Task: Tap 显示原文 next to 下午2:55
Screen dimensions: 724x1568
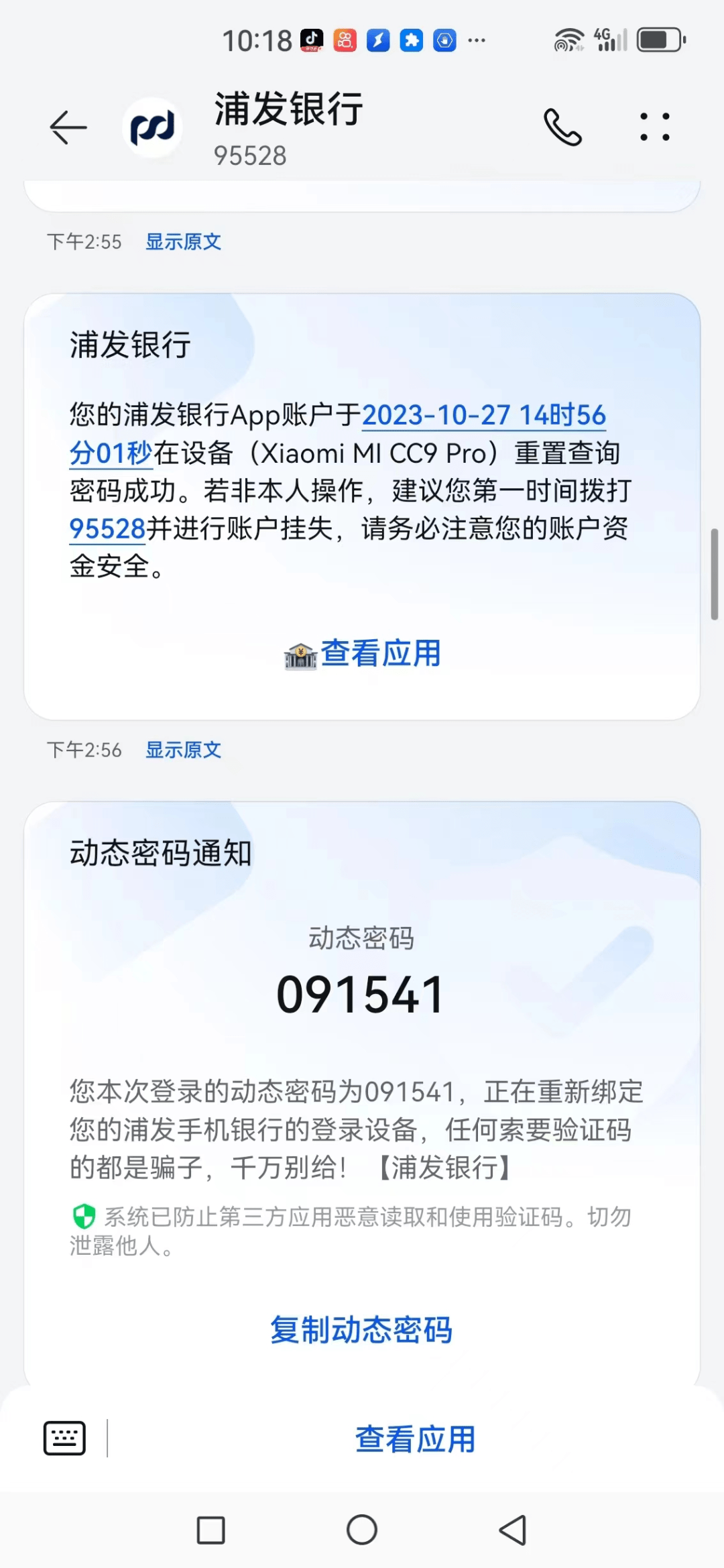Action: [x=183, y=241]
